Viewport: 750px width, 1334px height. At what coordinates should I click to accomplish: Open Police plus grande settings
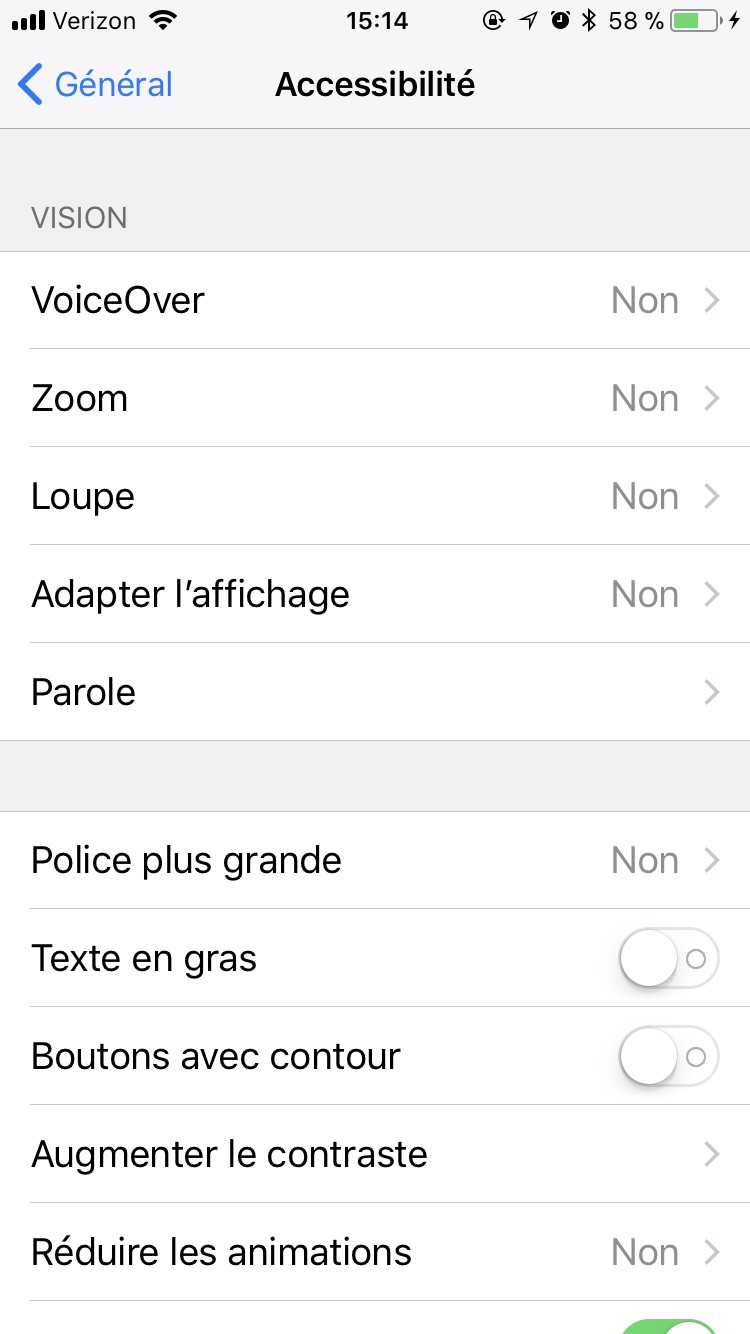[375, 860]
